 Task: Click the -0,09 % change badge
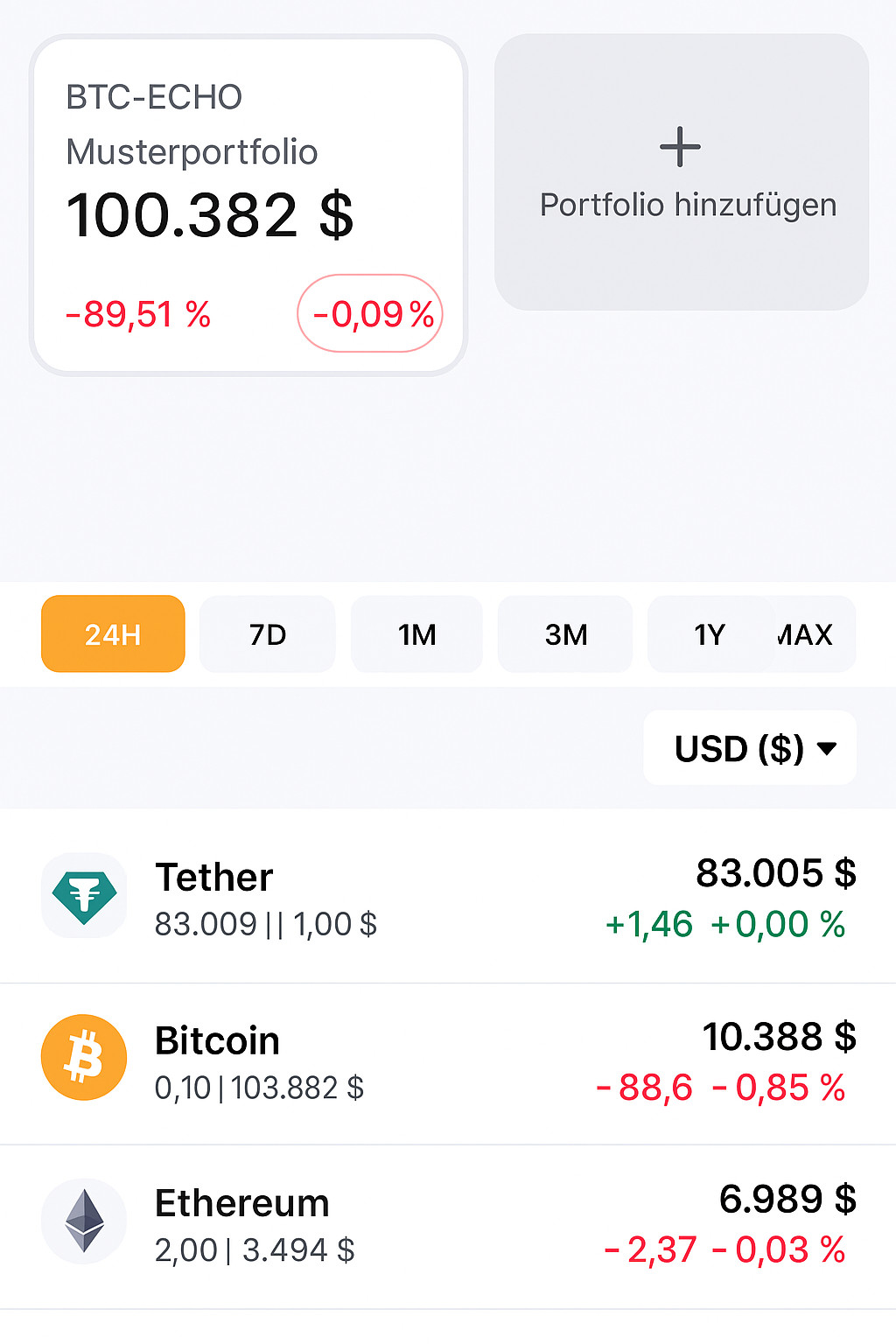[x=369, y=313]
